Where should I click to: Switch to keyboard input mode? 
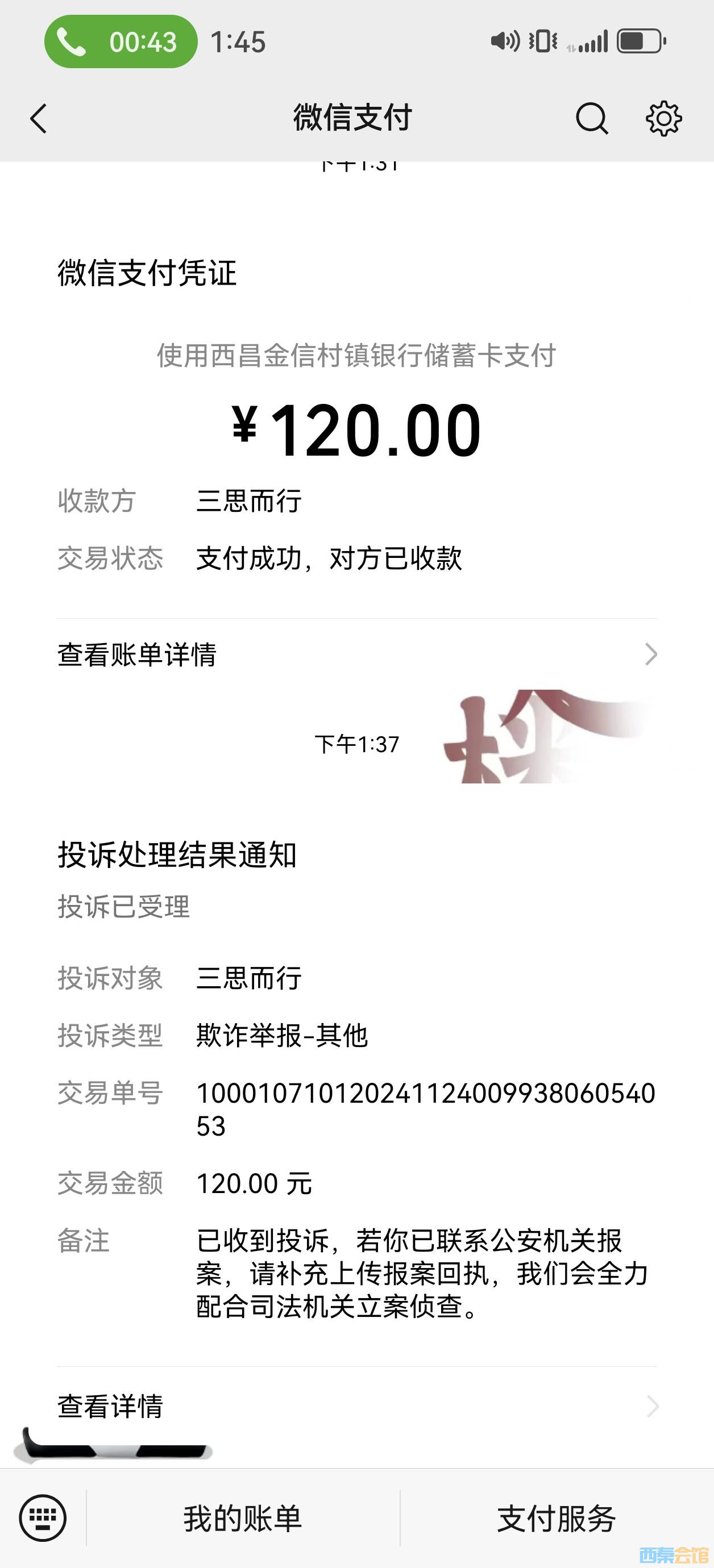[43, 1518]
